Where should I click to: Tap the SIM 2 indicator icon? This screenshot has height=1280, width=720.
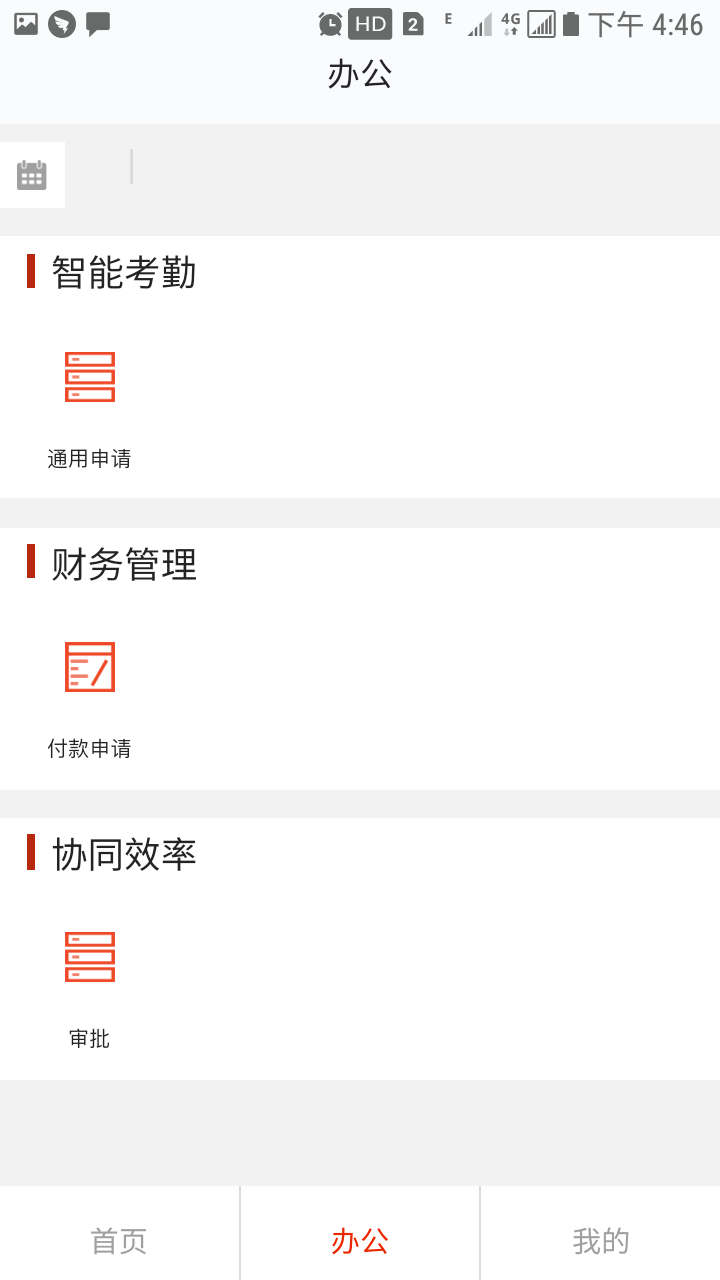(410, 24)
